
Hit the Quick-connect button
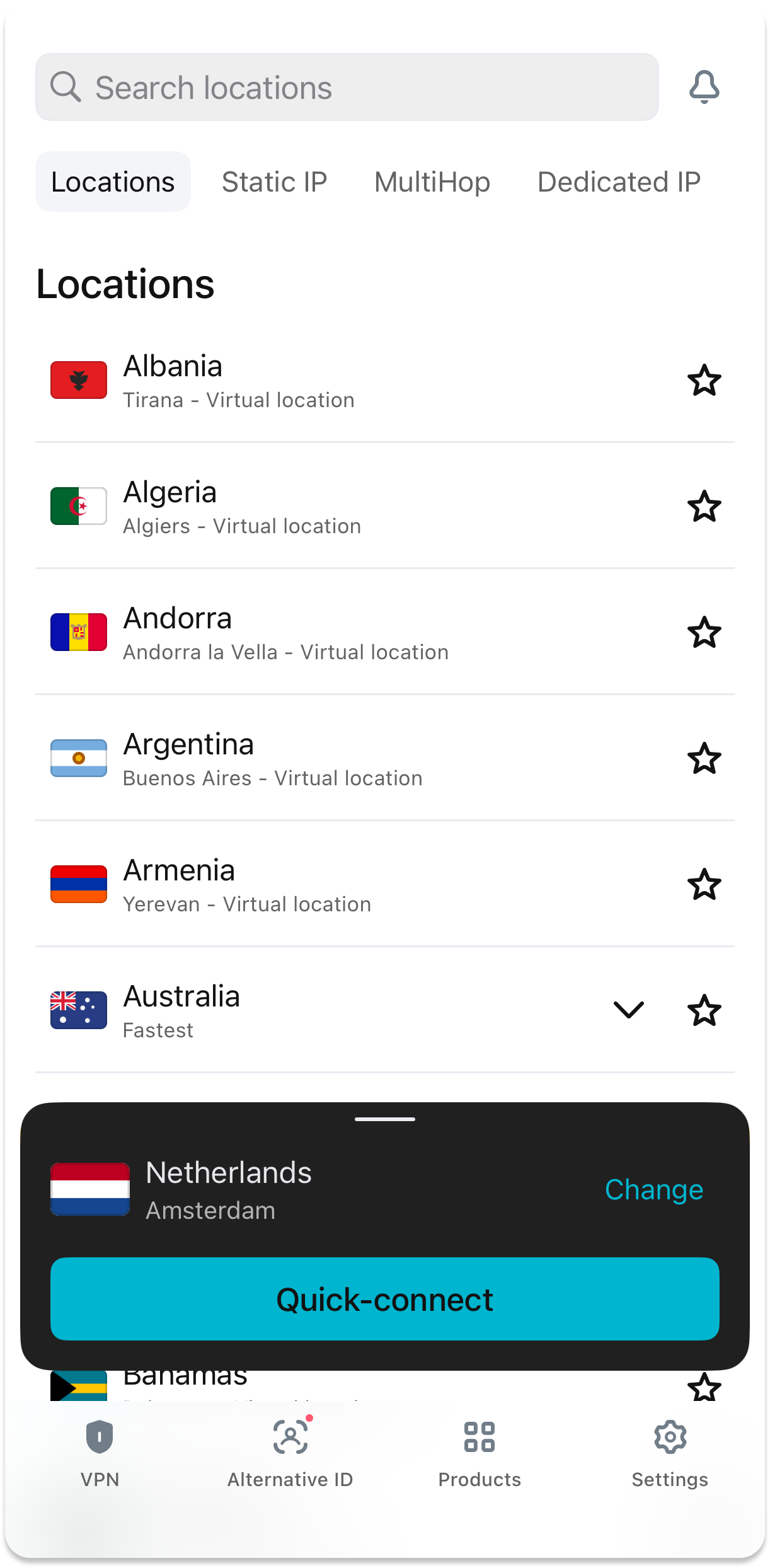(384, 1300)
